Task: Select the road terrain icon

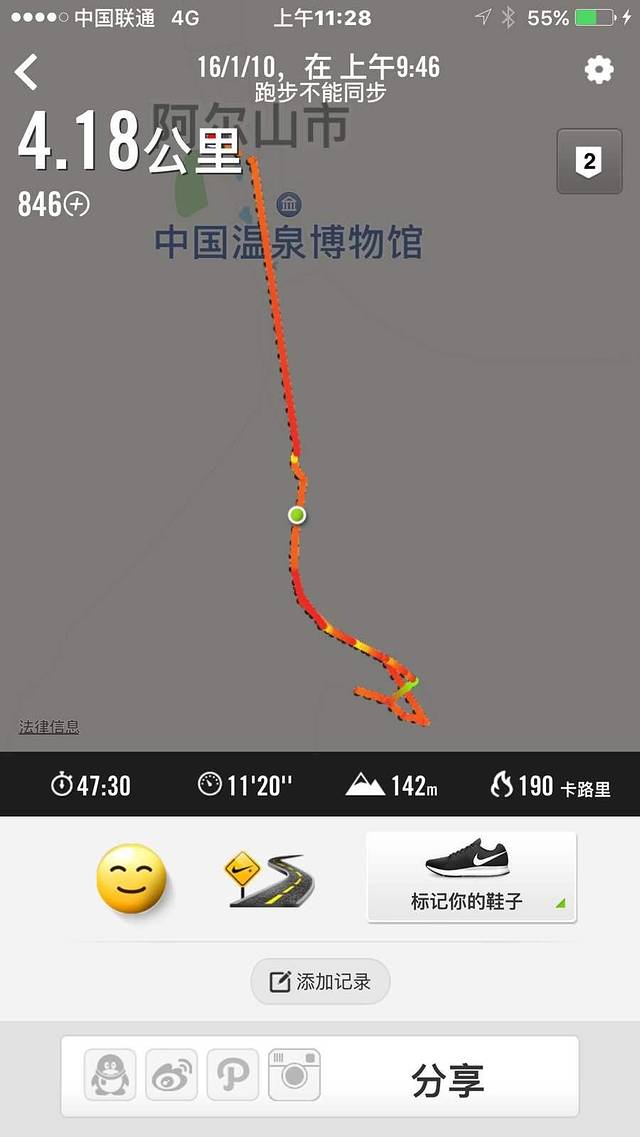Action: (263, 879)
